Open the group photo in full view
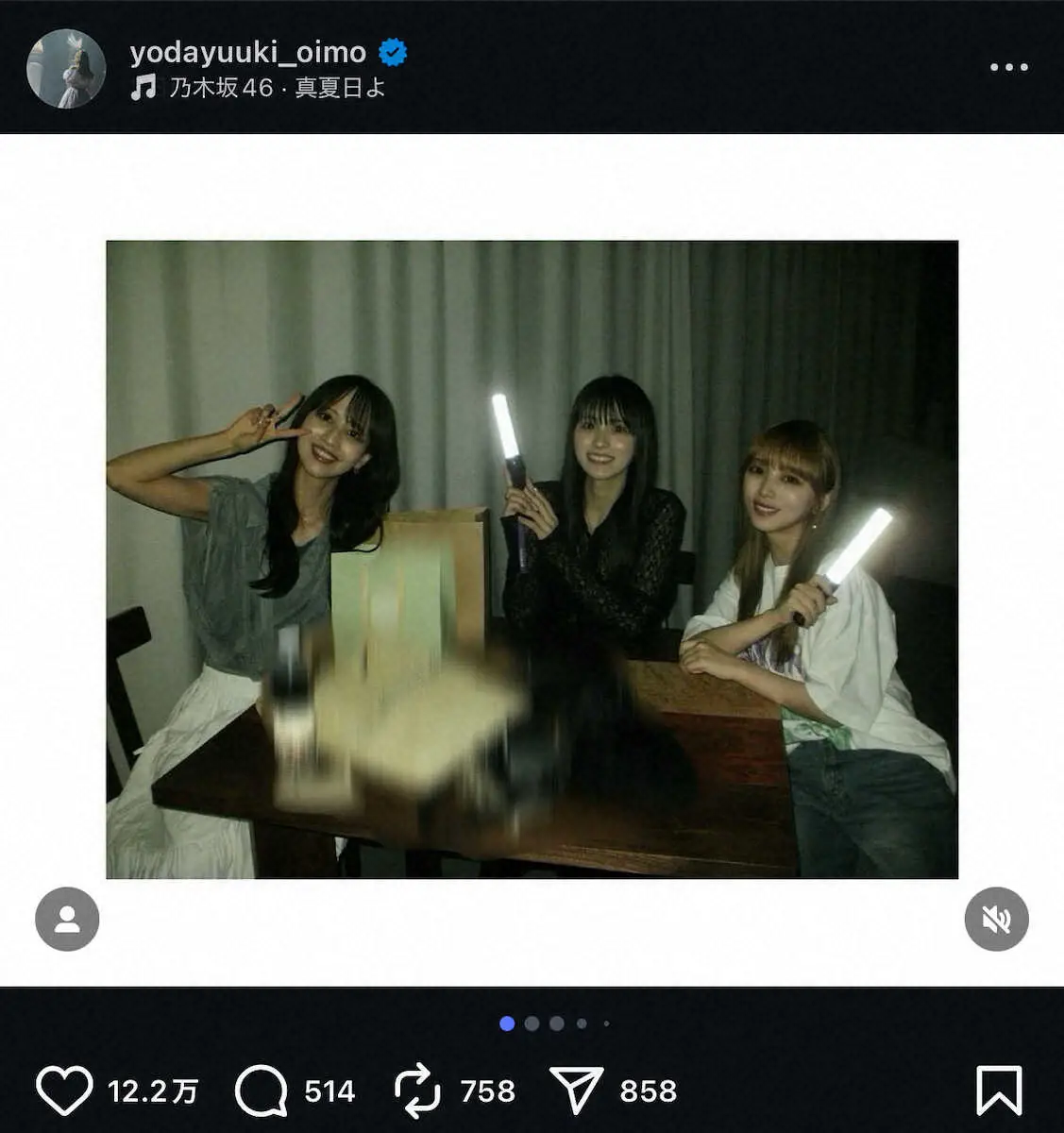The width and height of the screenshot is (1064, 1133). [x=532, y=559]
